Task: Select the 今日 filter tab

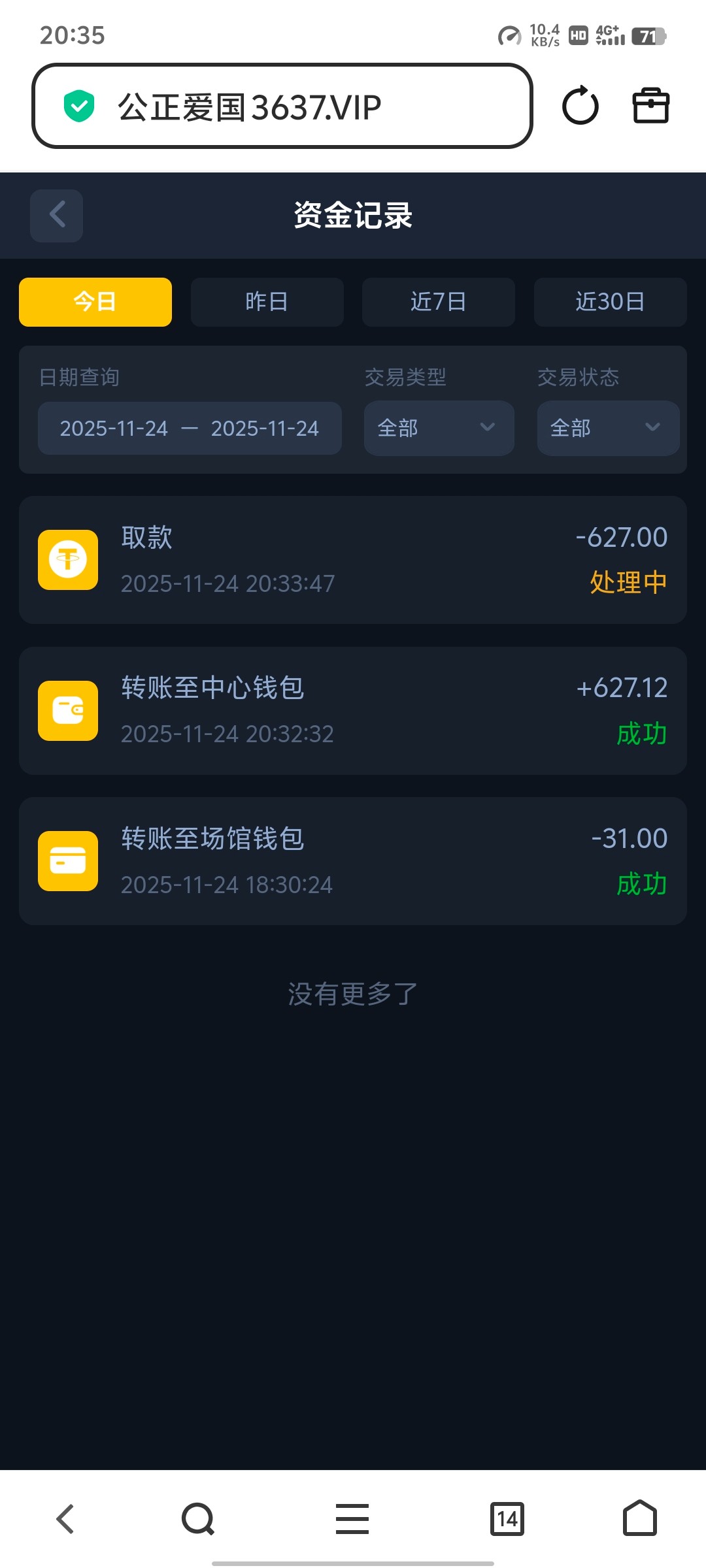Action: (95, 302)
